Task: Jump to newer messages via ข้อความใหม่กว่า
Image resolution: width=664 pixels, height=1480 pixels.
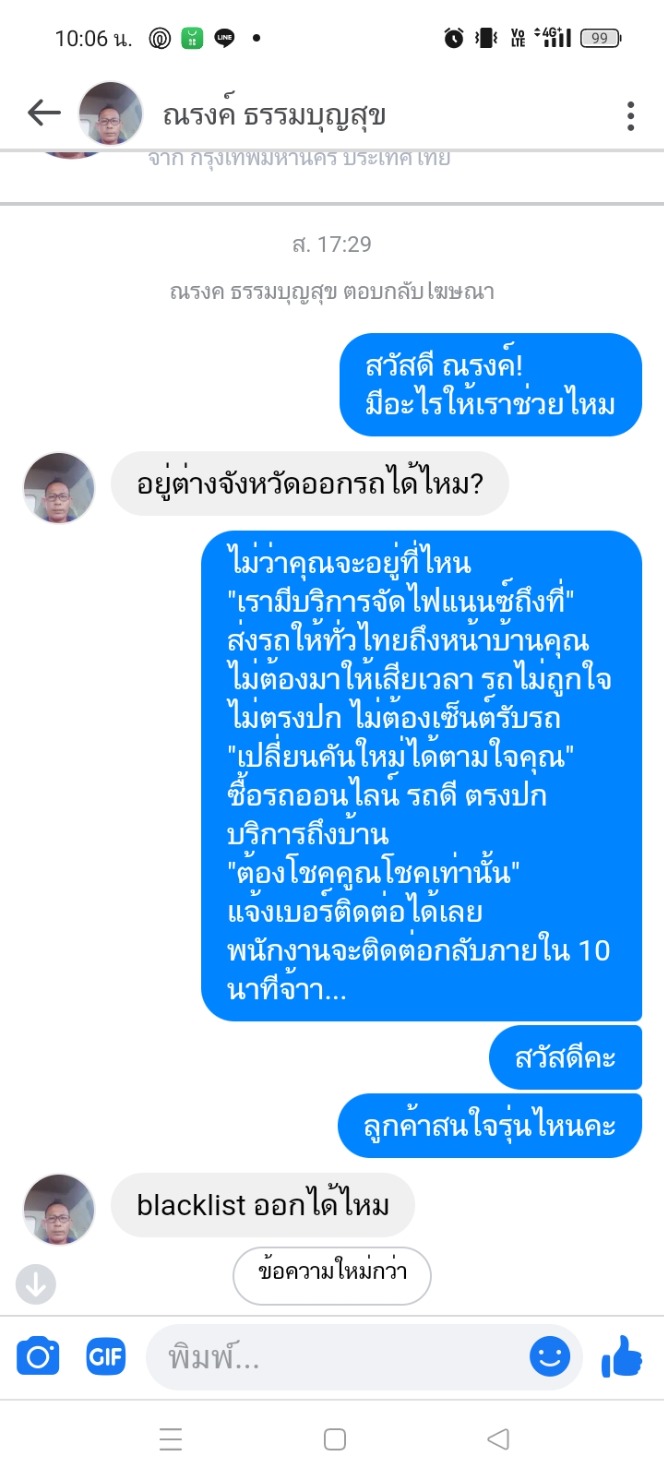Action: (332, 1275)
